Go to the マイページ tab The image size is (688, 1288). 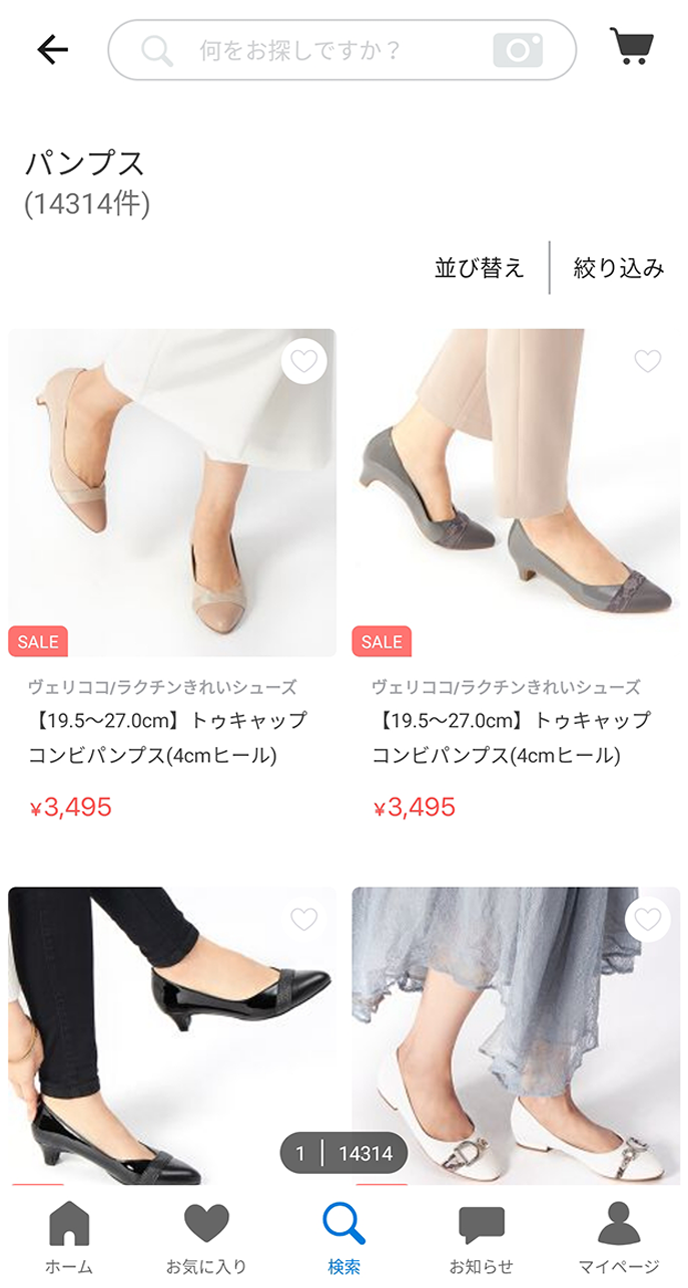point(619,1238)
